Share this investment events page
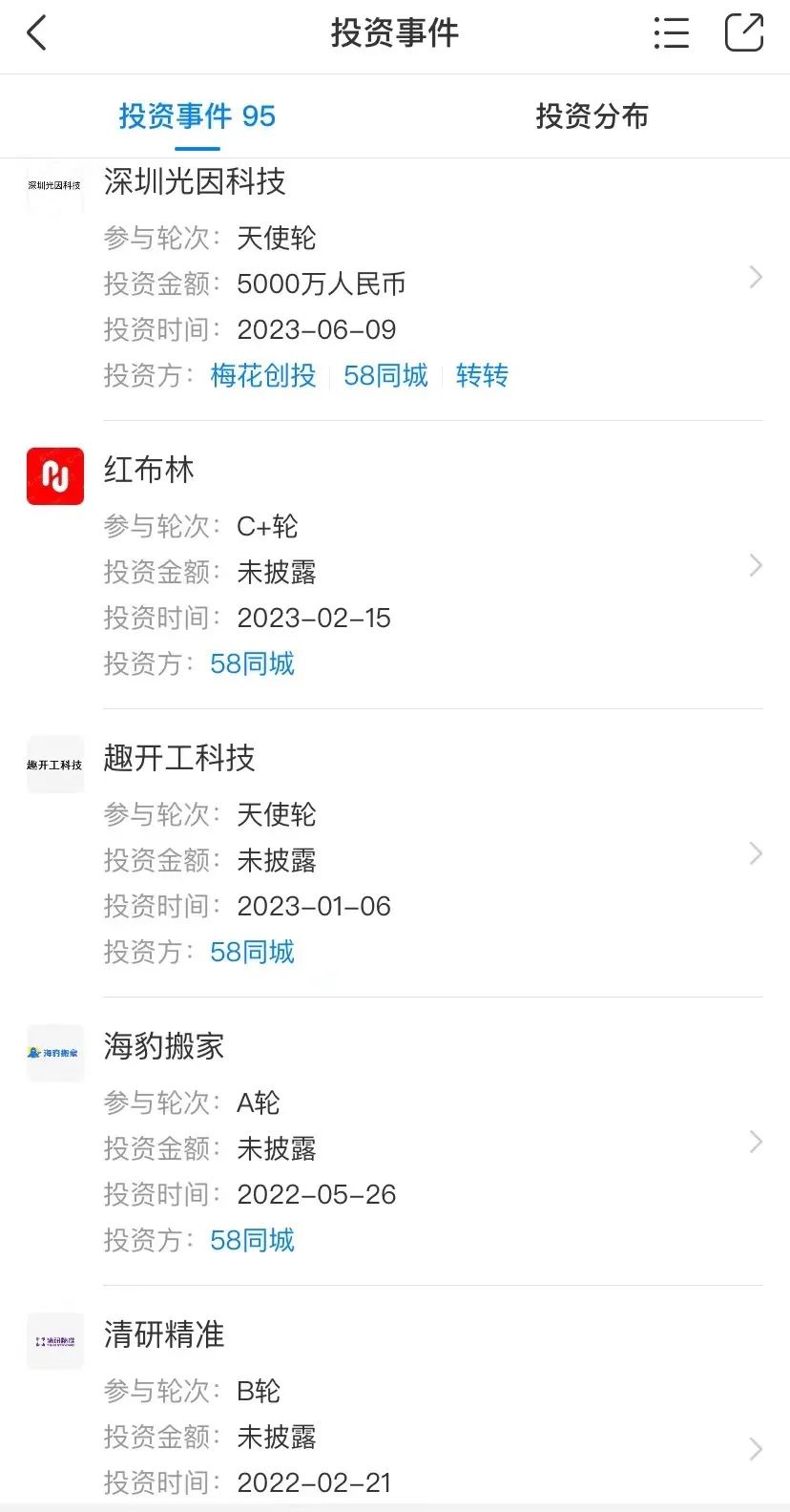This screenshot has height=1512, width=790. [x=743, y=33]
